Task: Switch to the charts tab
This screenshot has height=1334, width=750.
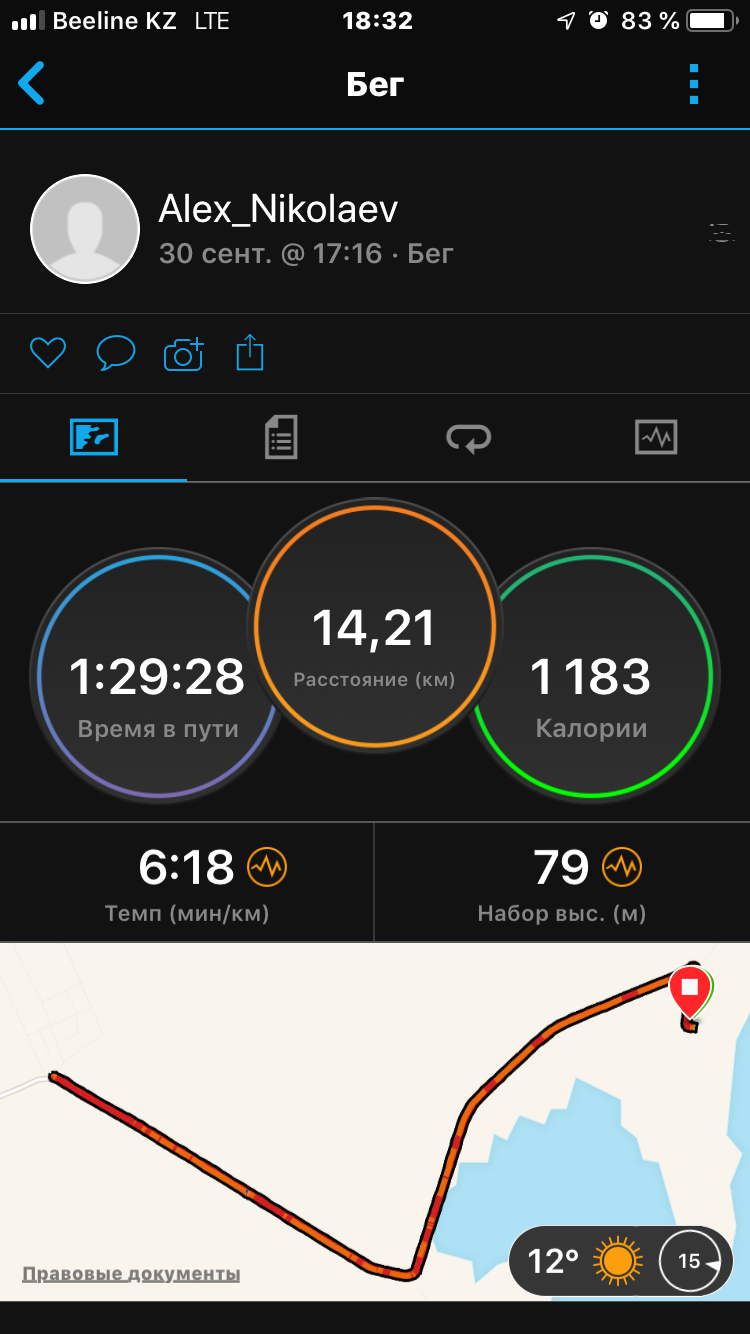Action: click(x=656, y=437)
